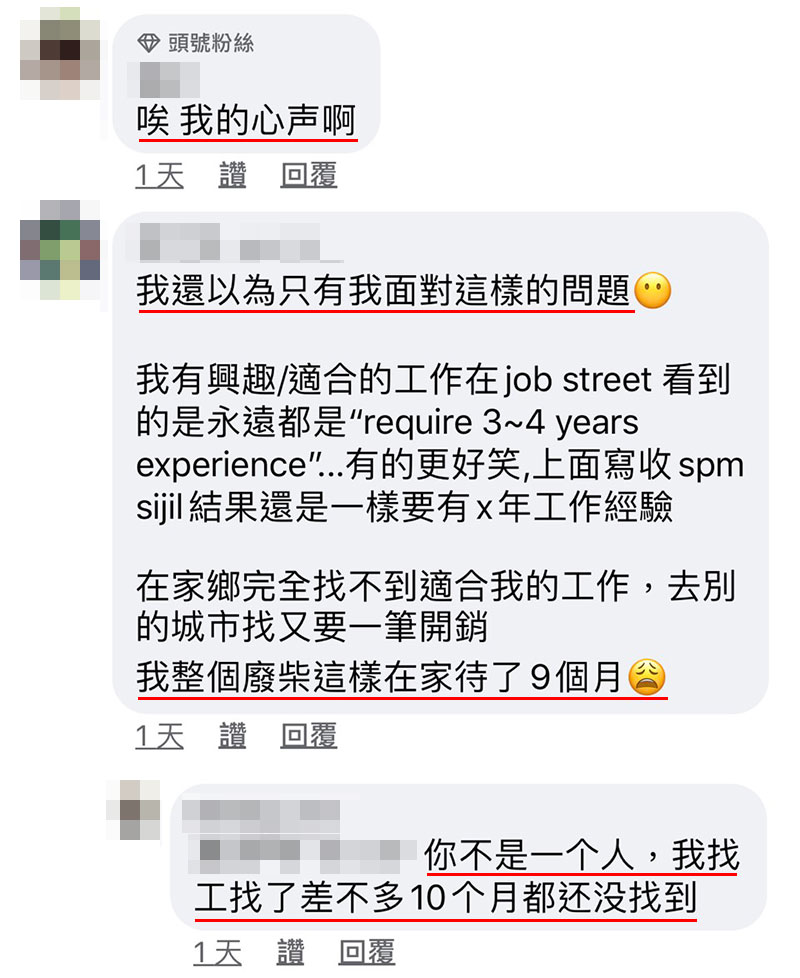Like the comment '唉 我的心声啊'
The image size is (800, 978).
pos(232,176)
